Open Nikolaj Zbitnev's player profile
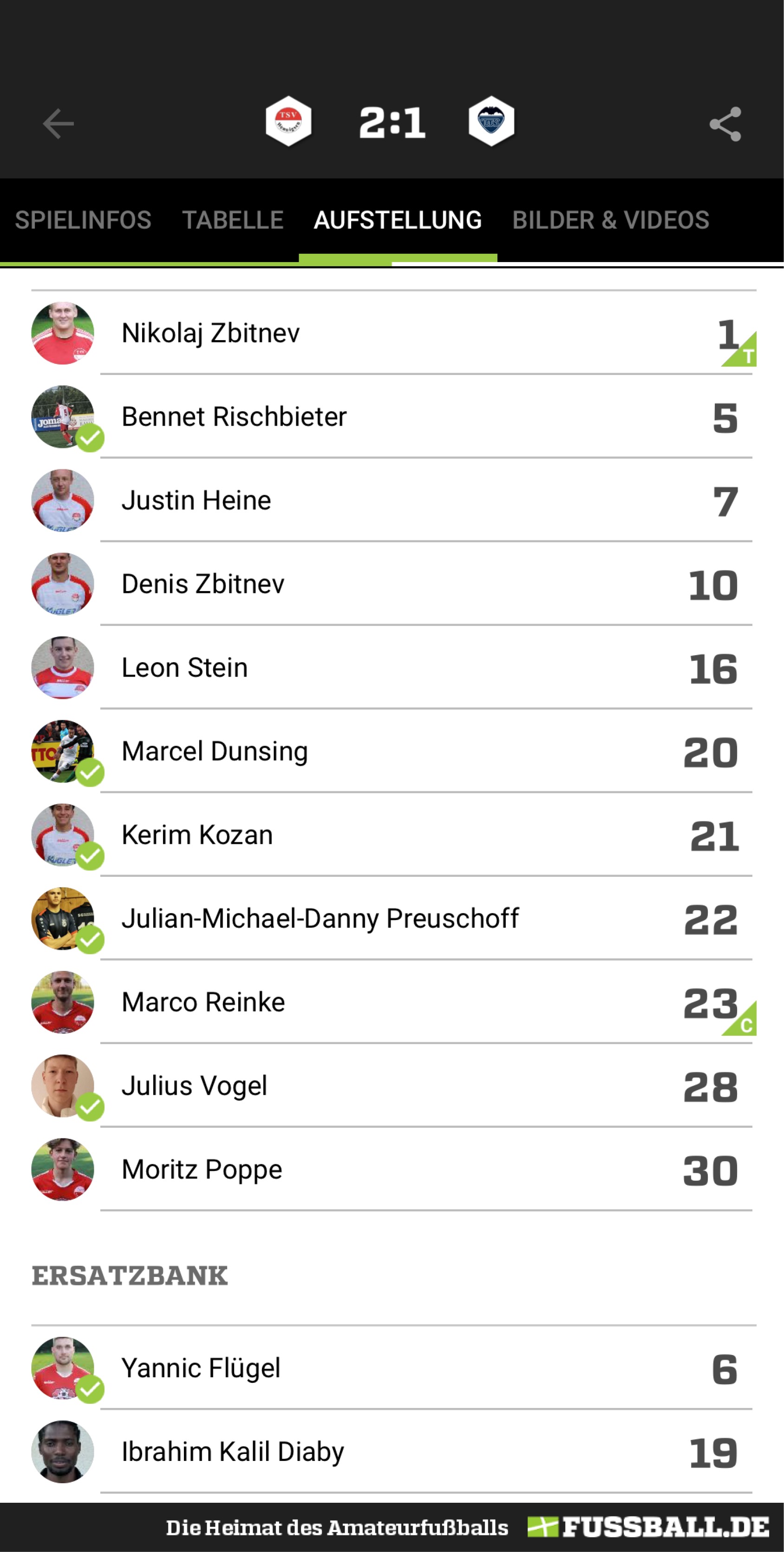This screenshot has height=1552, width=784. pyautogui.click(x=211, y=333)
